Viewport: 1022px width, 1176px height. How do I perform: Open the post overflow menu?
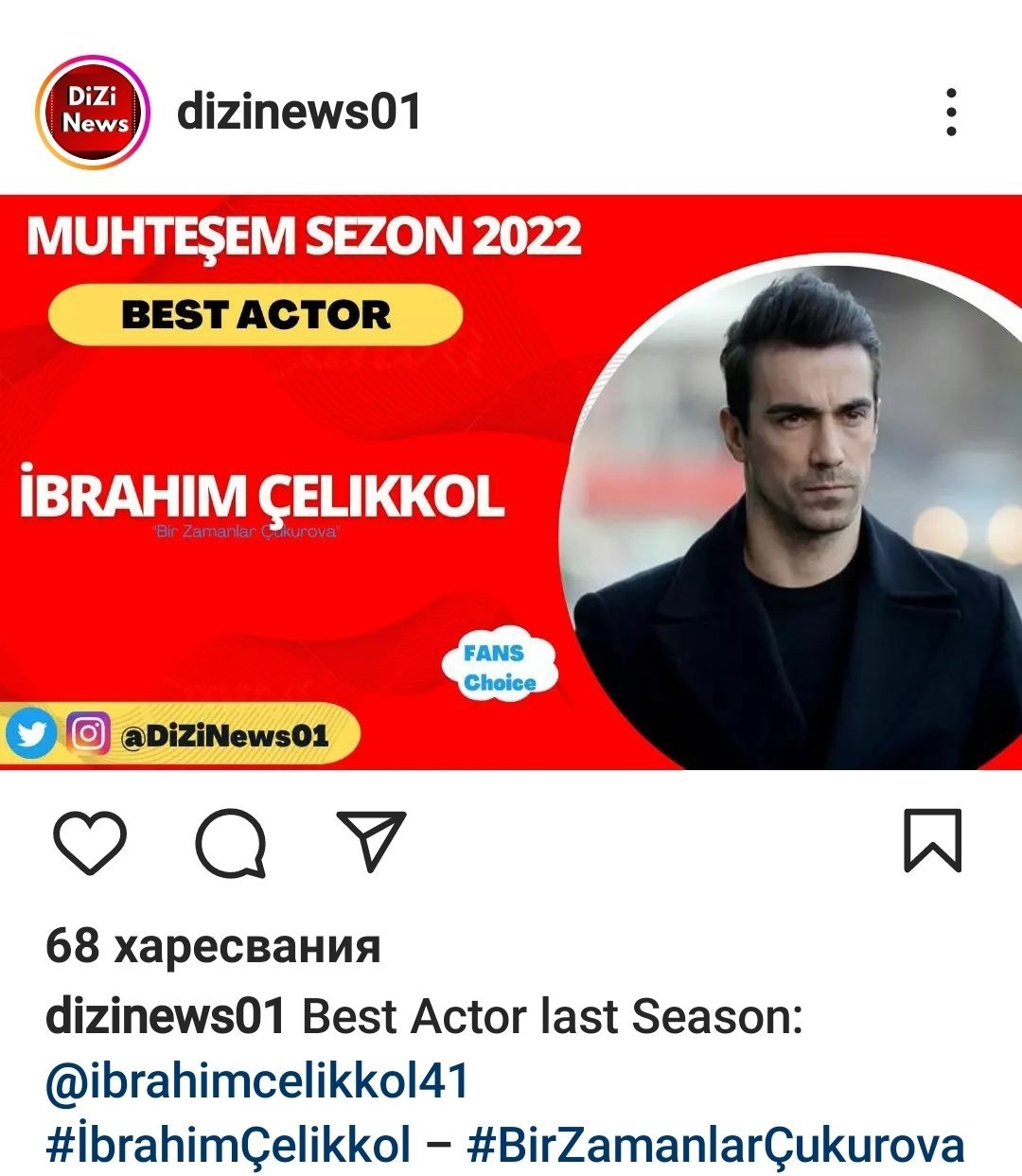click(x=951, y=113)
